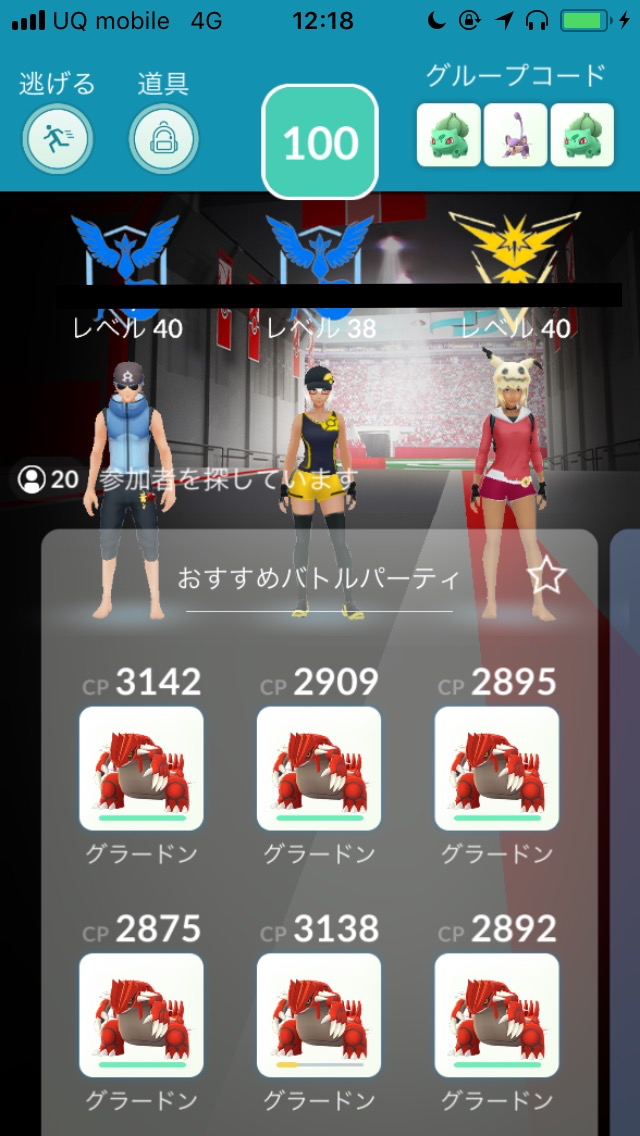640x1136 pixels.
Task: Rename party via the star icon
Action: [x=547, y=577]
